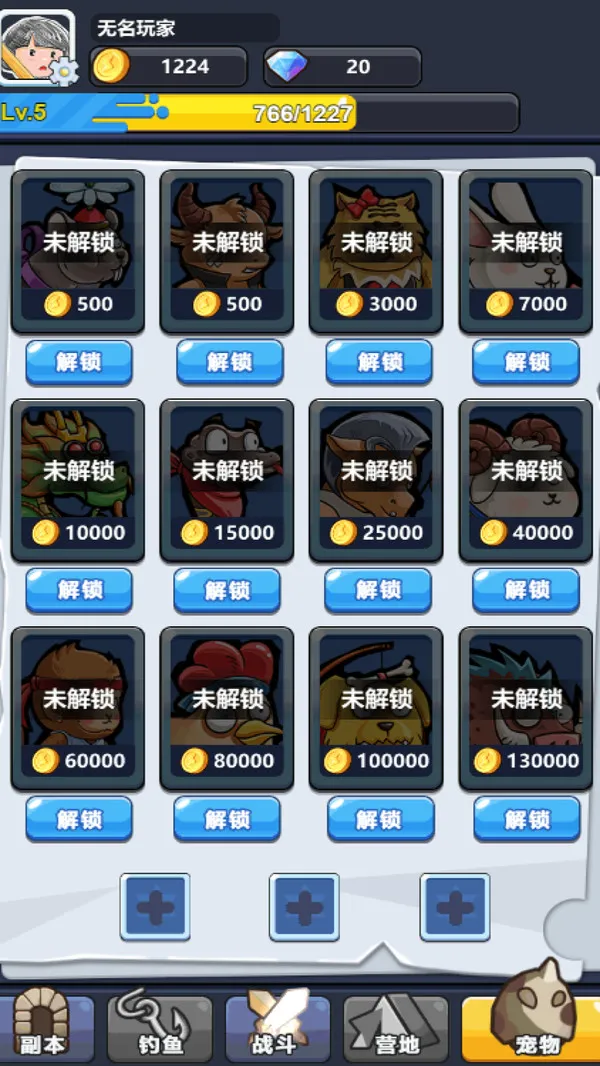Unlock the 60000 coin monkey pet
Screen dimensions: 600x1066
pyautogui.click(x=78, y=819)
